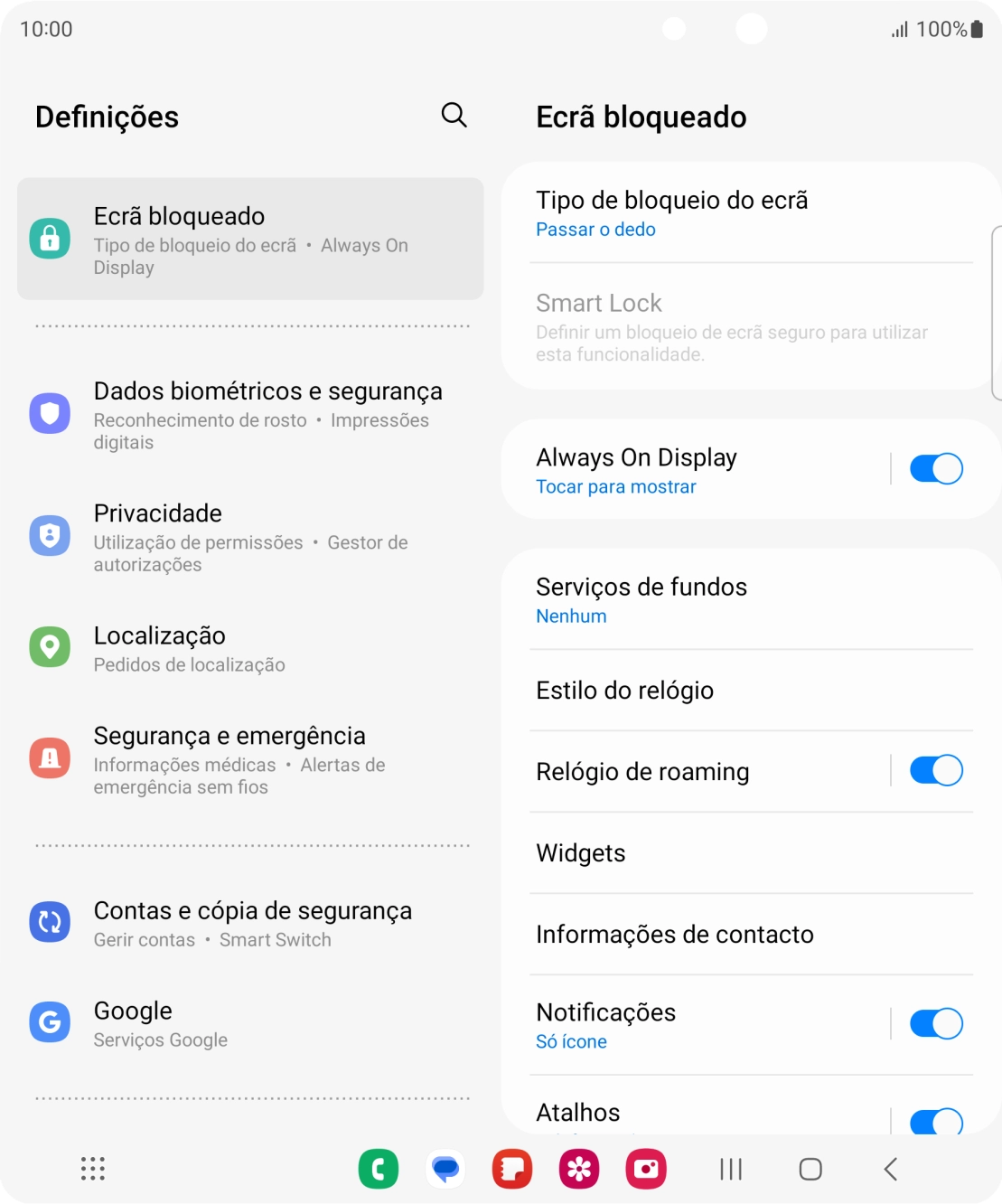Open search in Definições

454,116
